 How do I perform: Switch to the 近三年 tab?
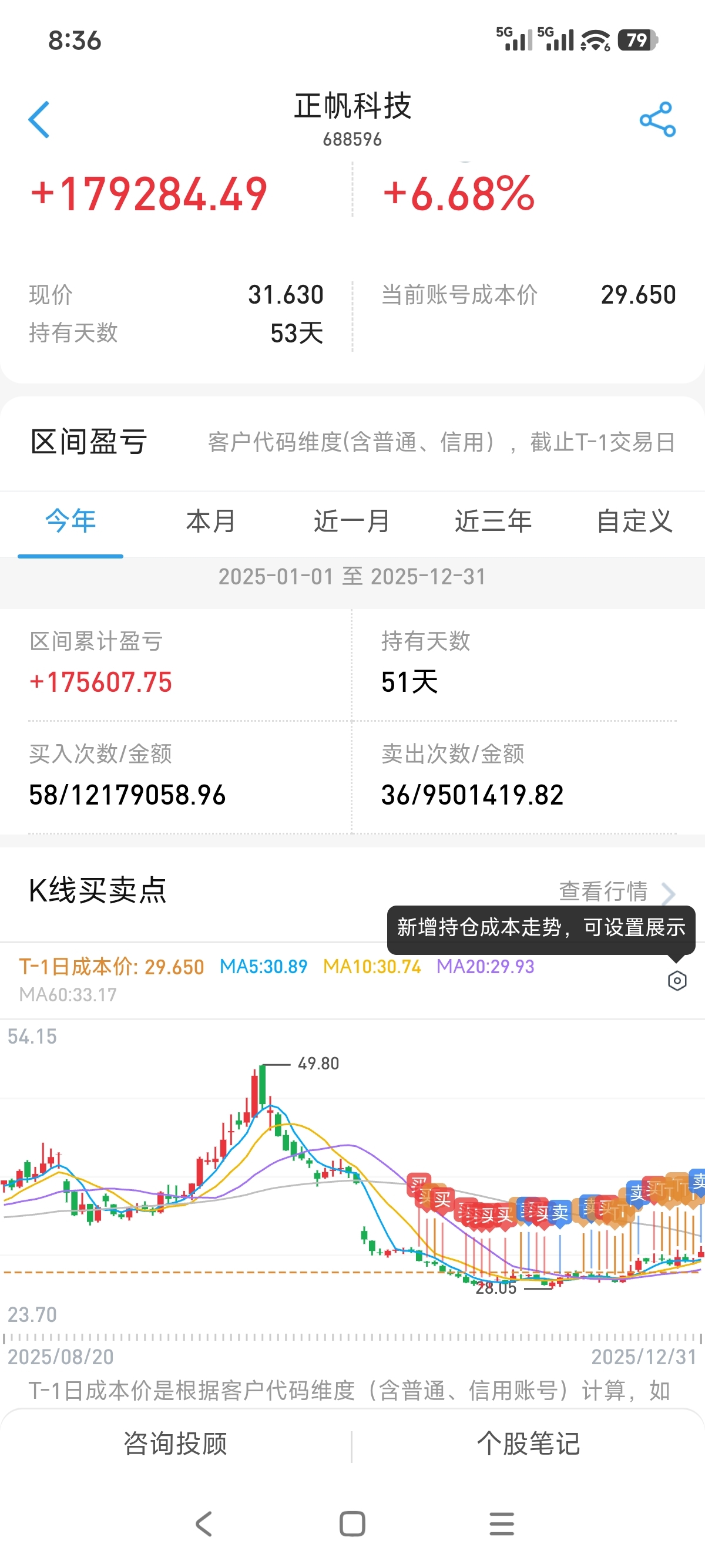493,521
